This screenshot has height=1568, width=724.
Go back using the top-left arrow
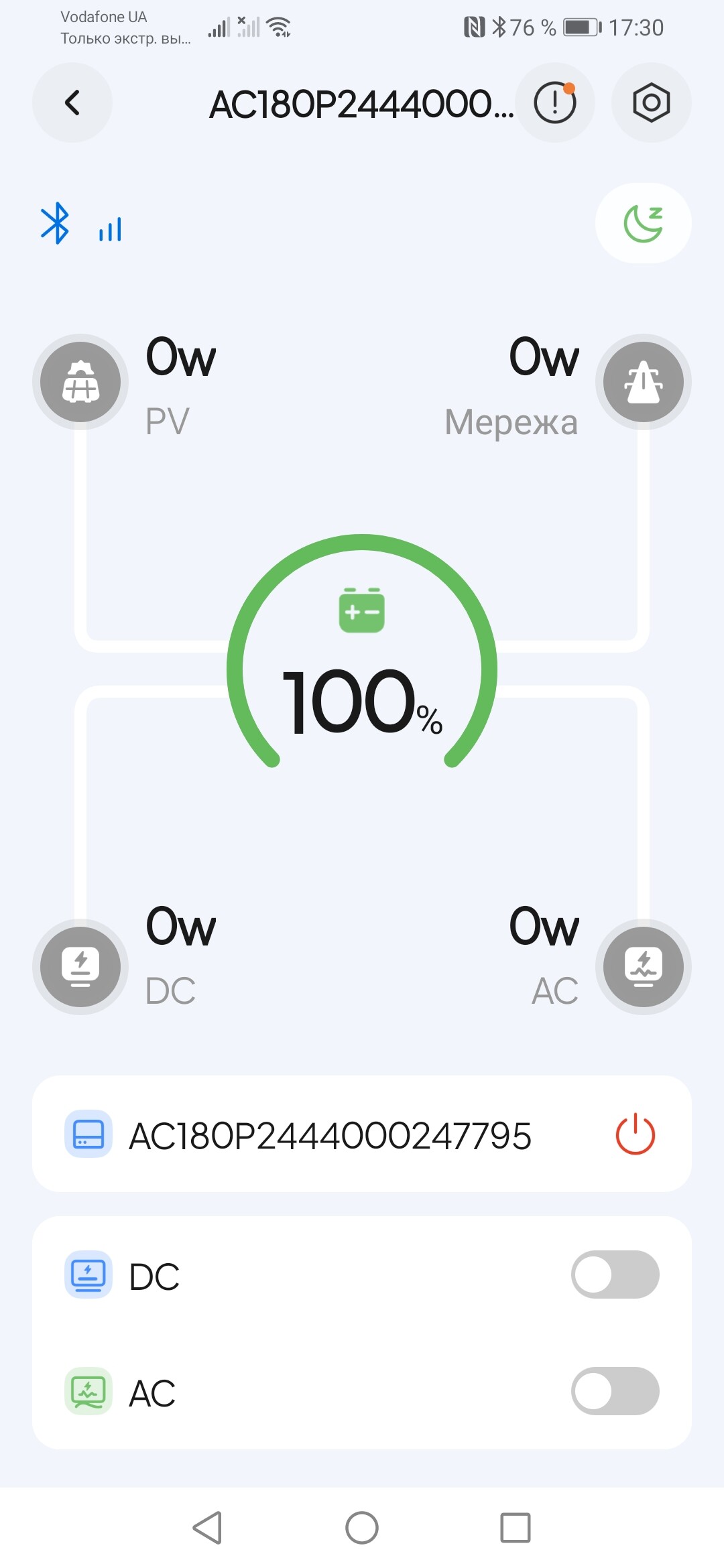click(x=72, y=103)
